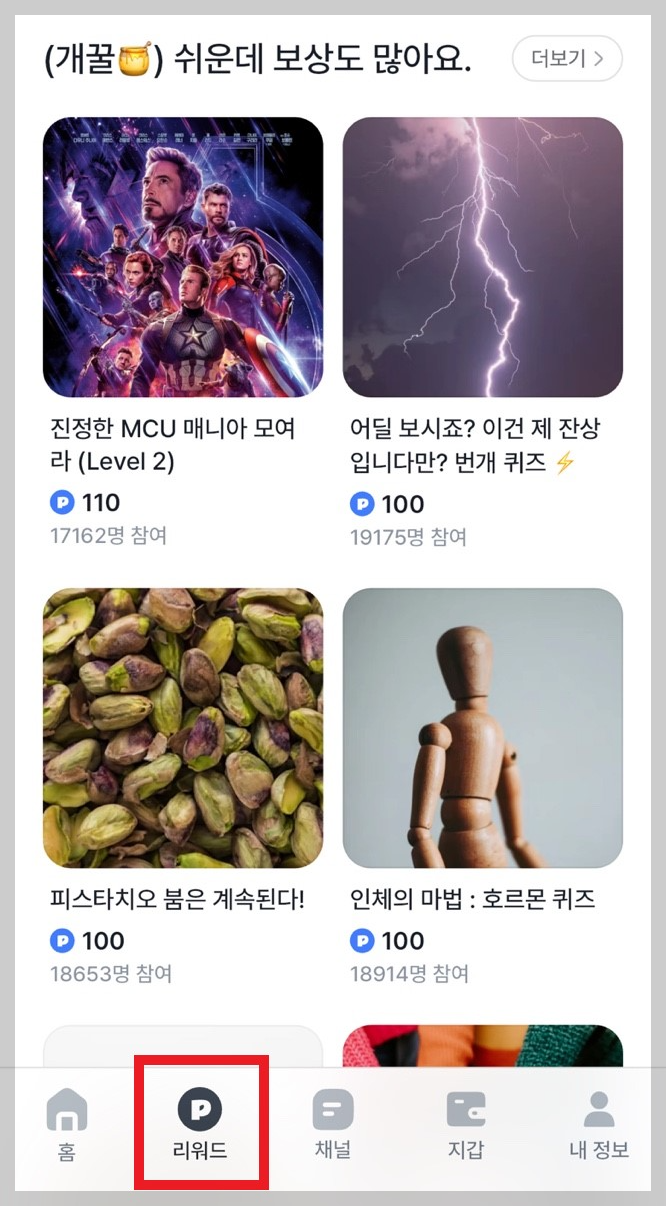The width and height of the screenshot is (666, 1206).
Task: Open the 채널 tab
Action: click(333, 1124)
